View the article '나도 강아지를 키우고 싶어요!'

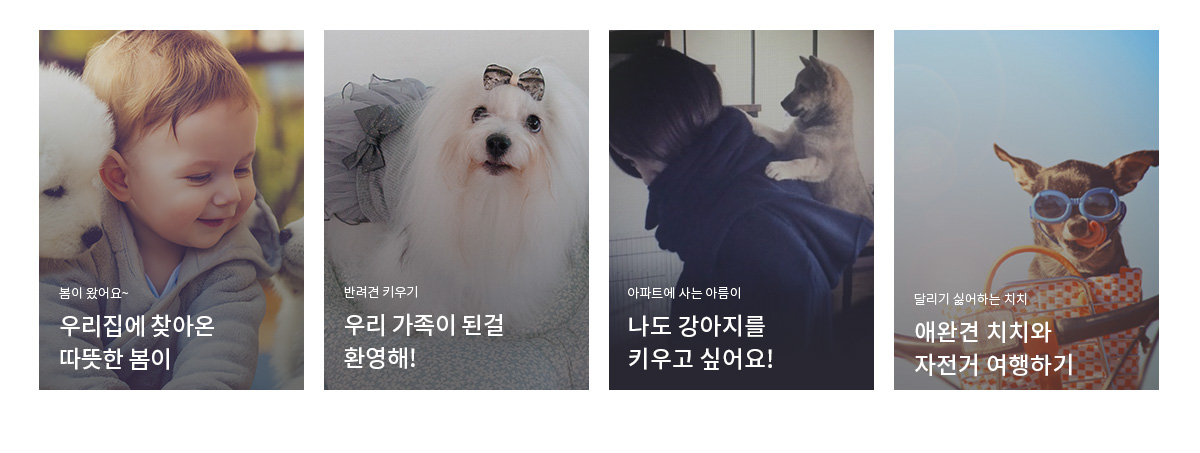point(741,210)
